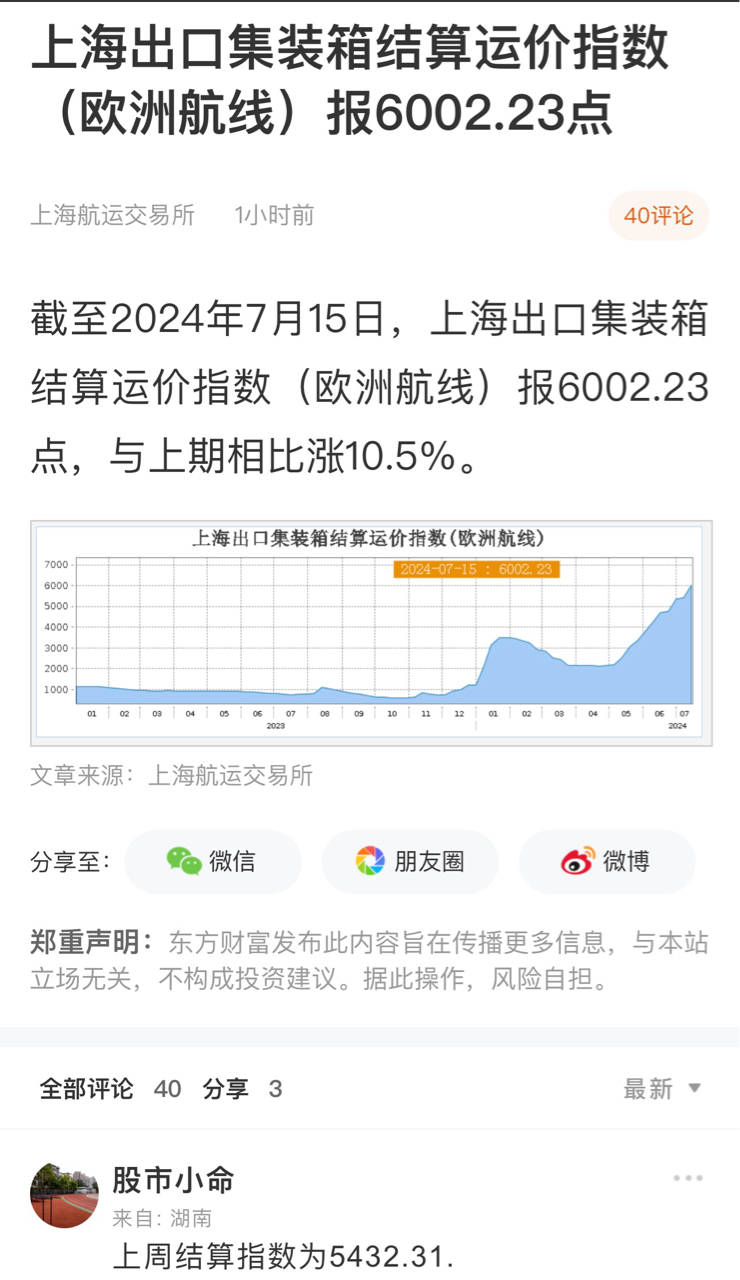The image size is (740, 1280).
Task: Open the 40评论 comments badge
Action: (658, 216)
